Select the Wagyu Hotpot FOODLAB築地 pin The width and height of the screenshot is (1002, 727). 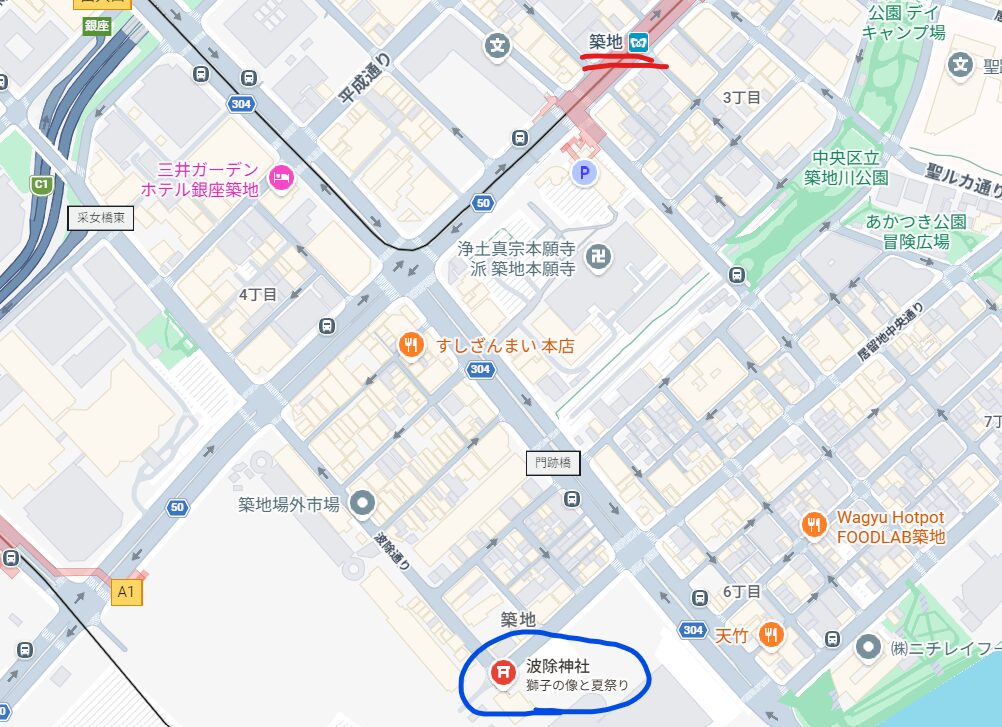[815, 525]
